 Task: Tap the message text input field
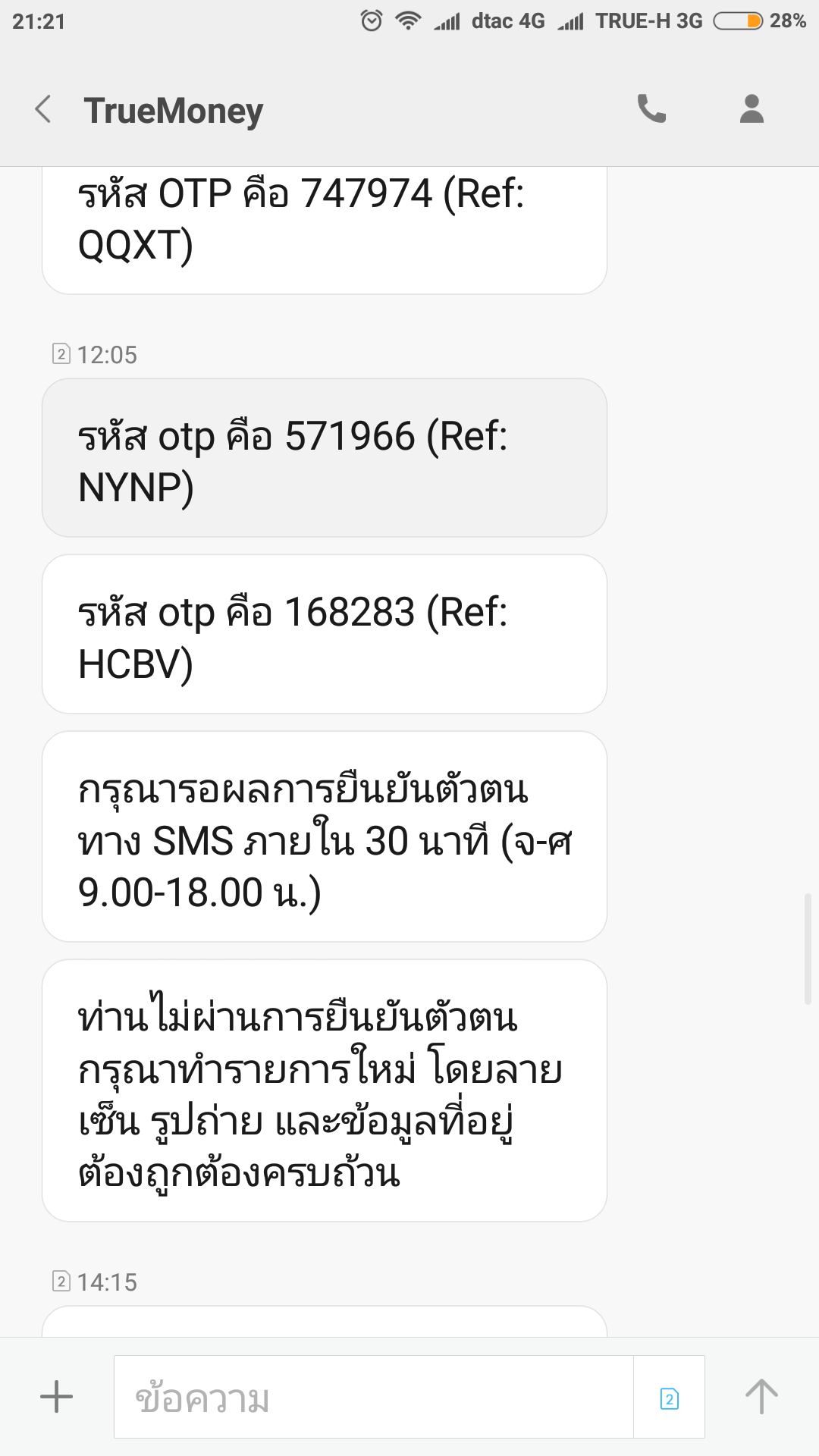pos(374,1397)
